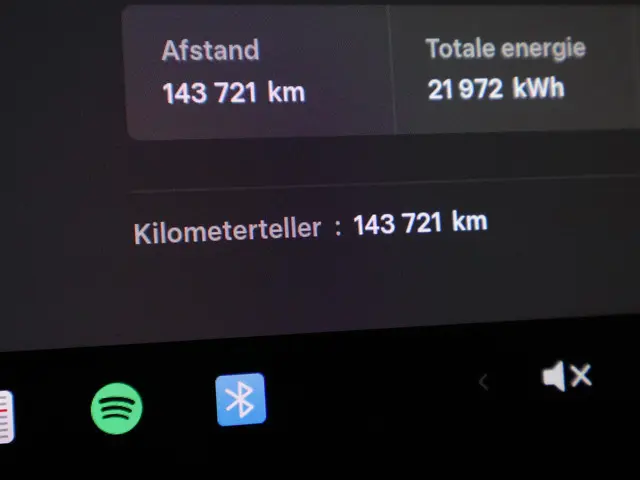
Task: Open the Spotify app
Action: pyautogui.click(x=117, y=408)
